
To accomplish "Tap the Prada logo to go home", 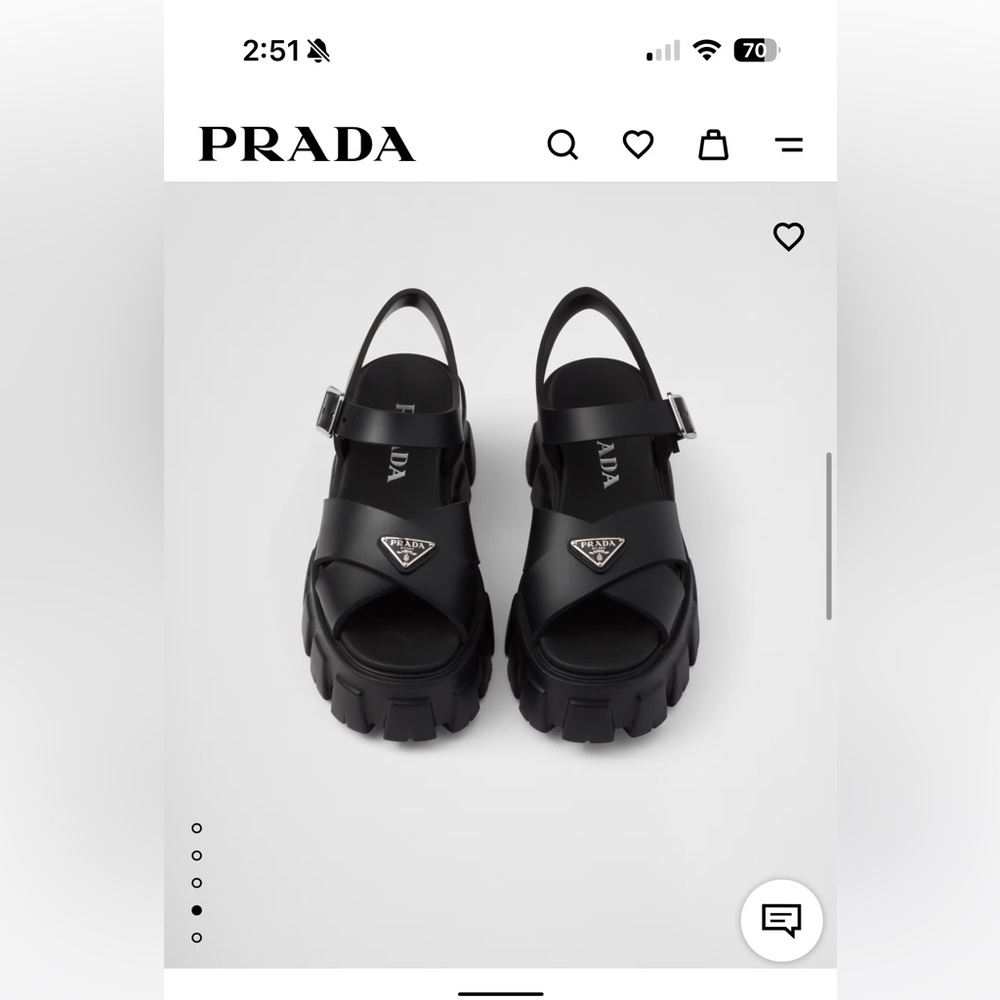I will click(307, 145).
